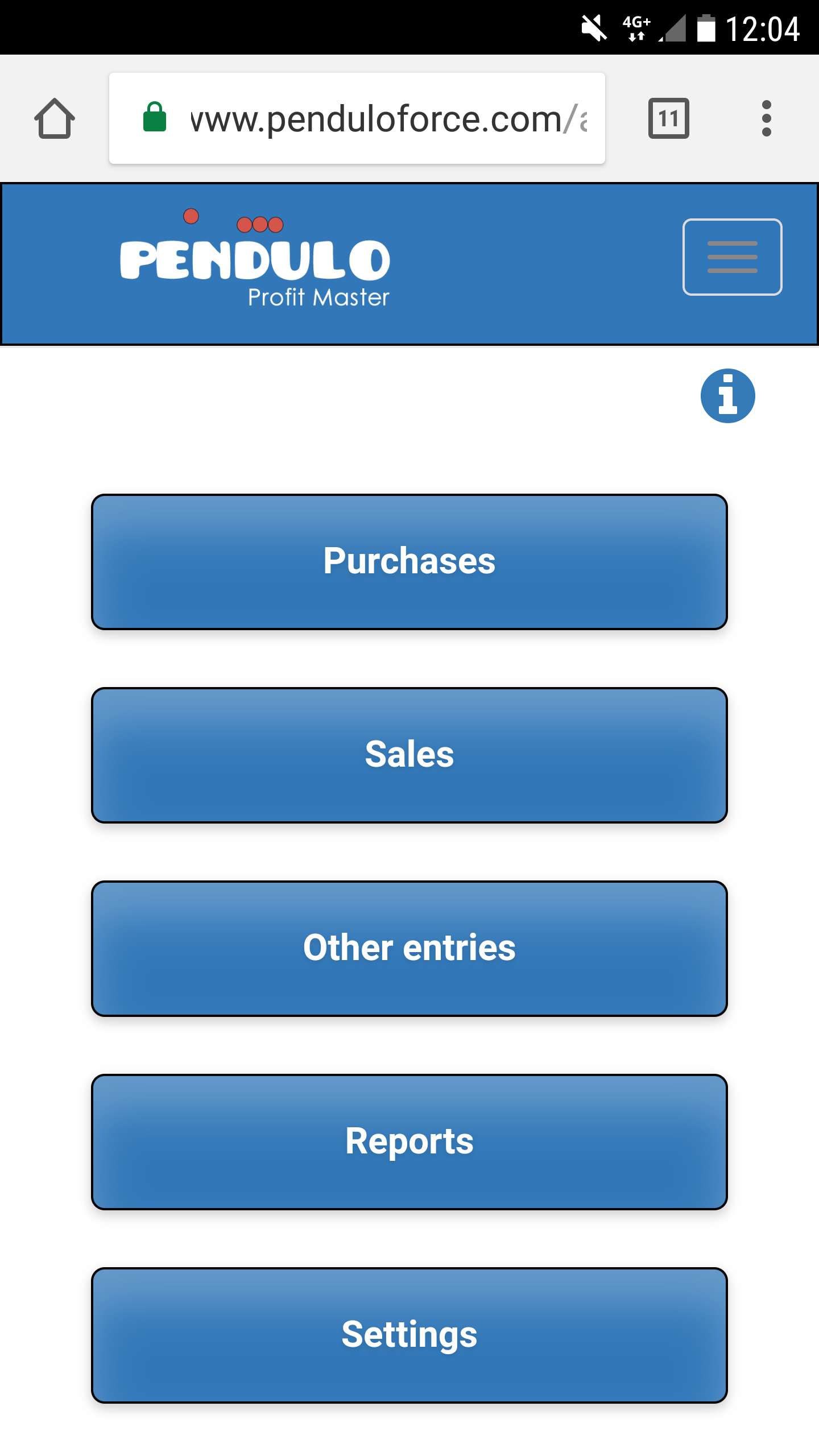View Reports
819x1456 pixels.
coord(409,1142)
